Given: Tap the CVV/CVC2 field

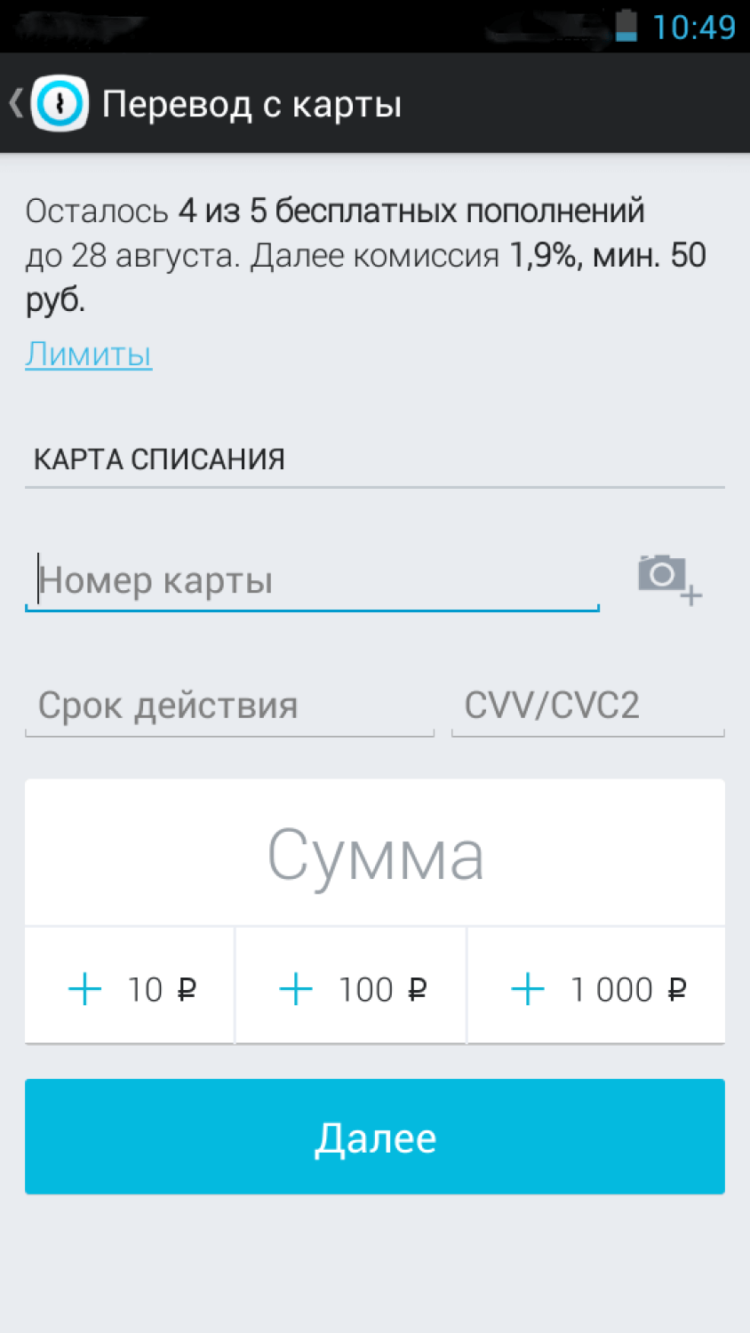Looking at the screenshot, I should [x=587, y=705].
